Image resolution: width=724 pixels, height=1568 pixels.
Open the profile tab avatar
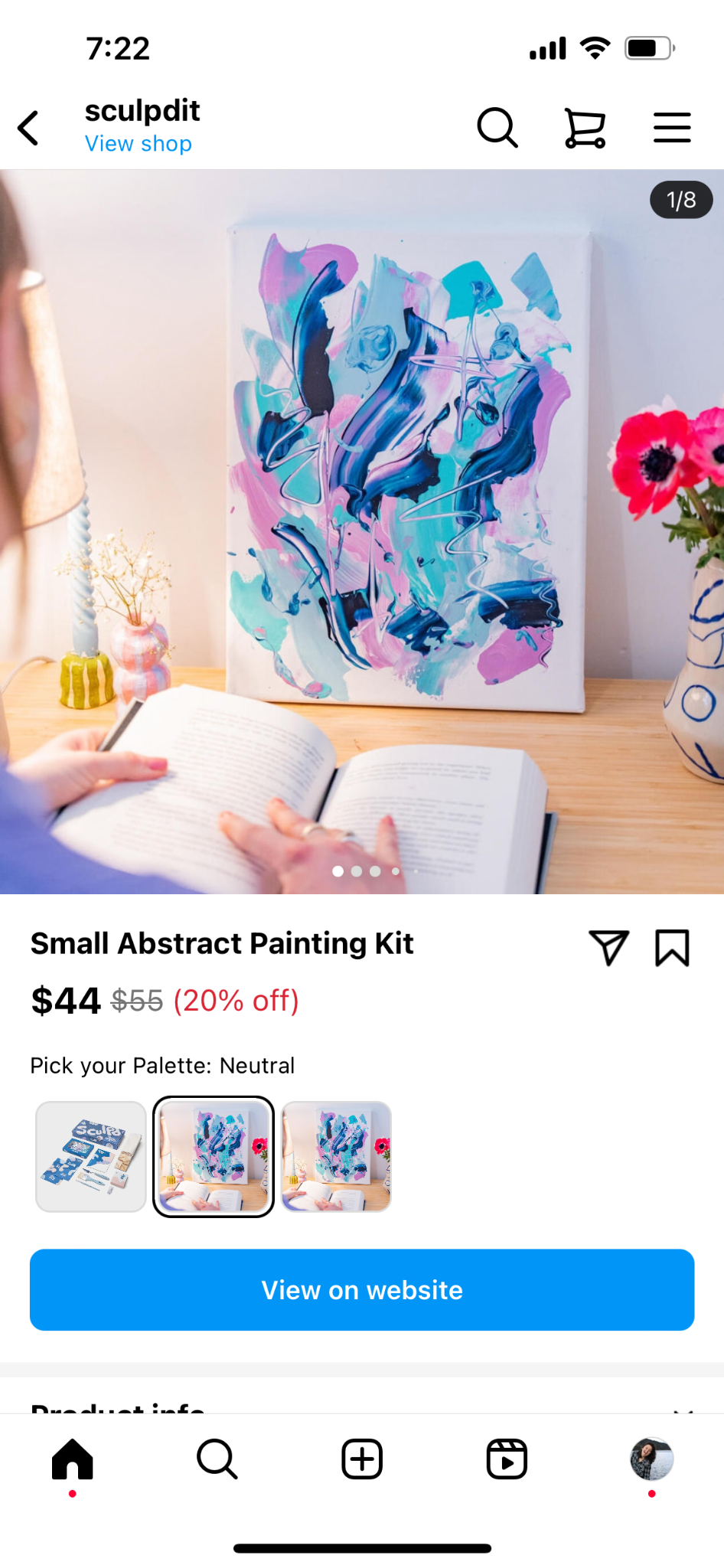tap(651, 1459)
